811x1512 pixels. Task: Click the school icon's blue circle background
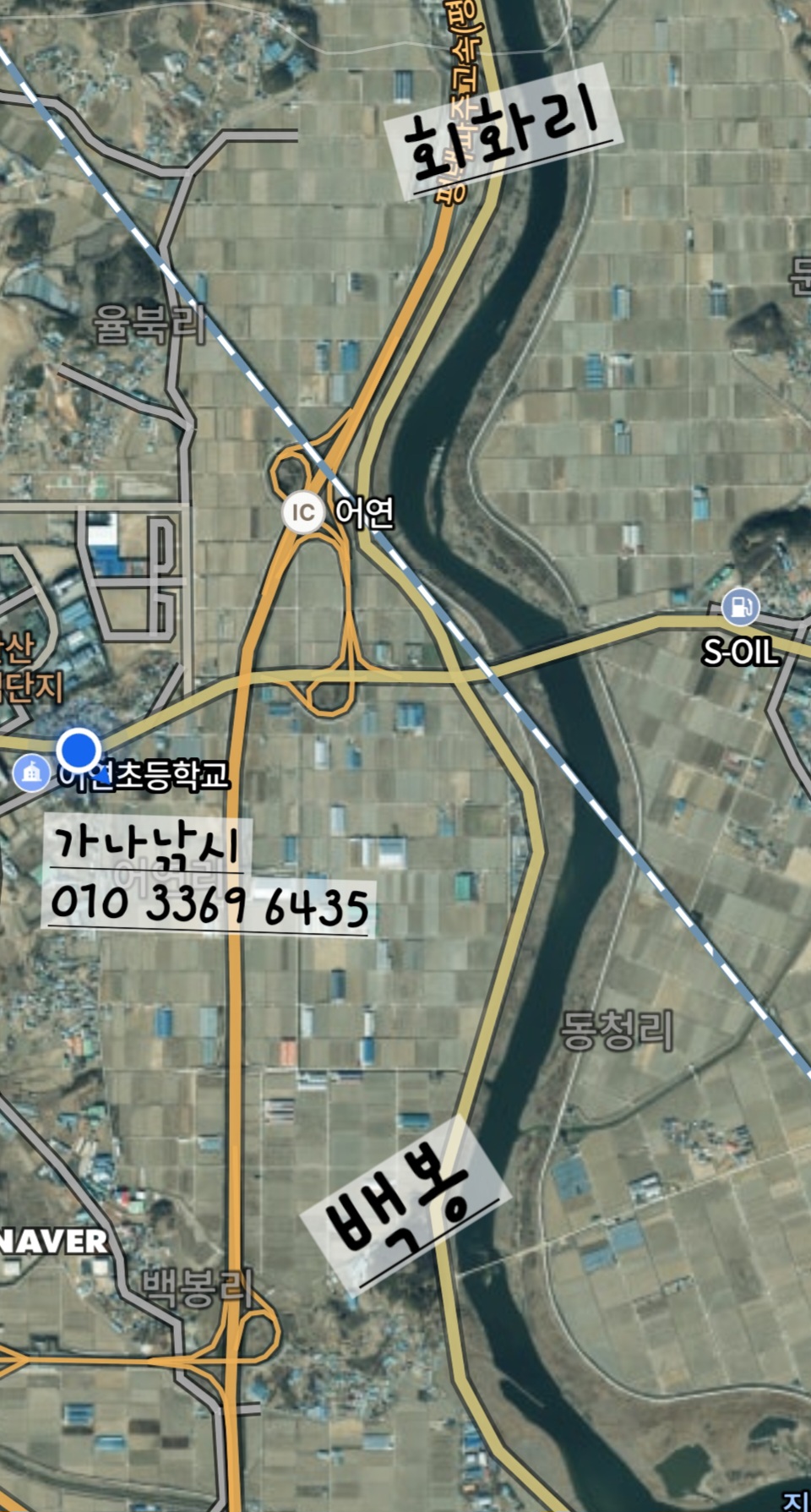31,772
